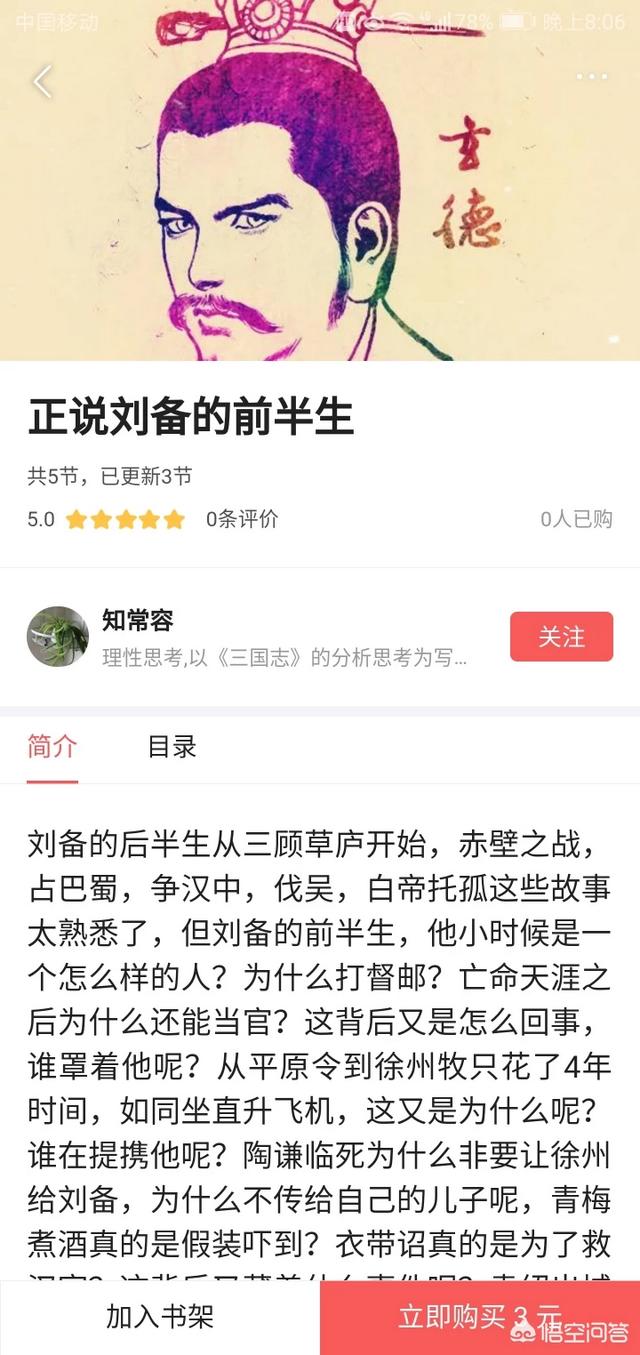The image size is (640, 1355).
Task: Follow author 知常容 with 关注 button
Action: click(561, 637)
